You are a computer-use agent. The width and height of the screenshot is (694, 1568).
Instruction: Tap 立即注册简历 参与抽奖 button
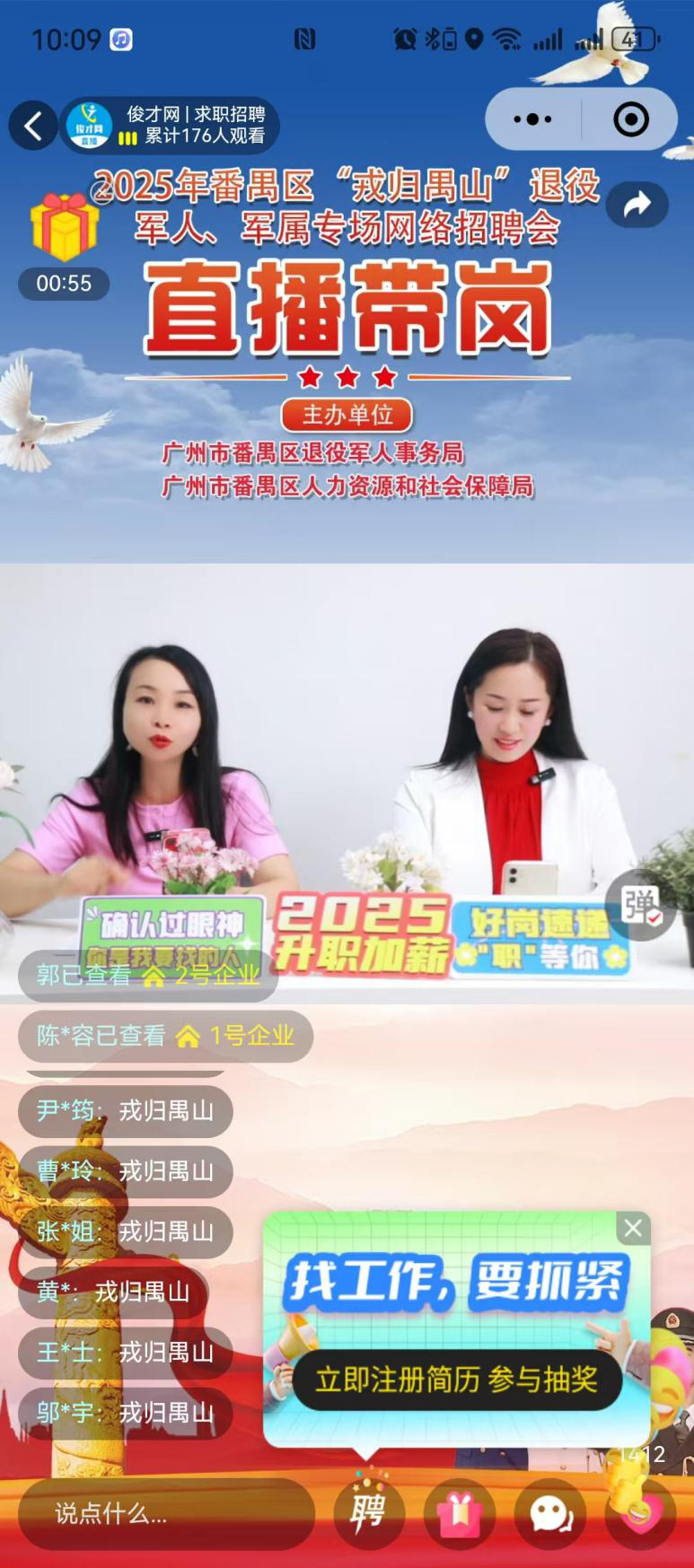click(x=457, y=1379)
